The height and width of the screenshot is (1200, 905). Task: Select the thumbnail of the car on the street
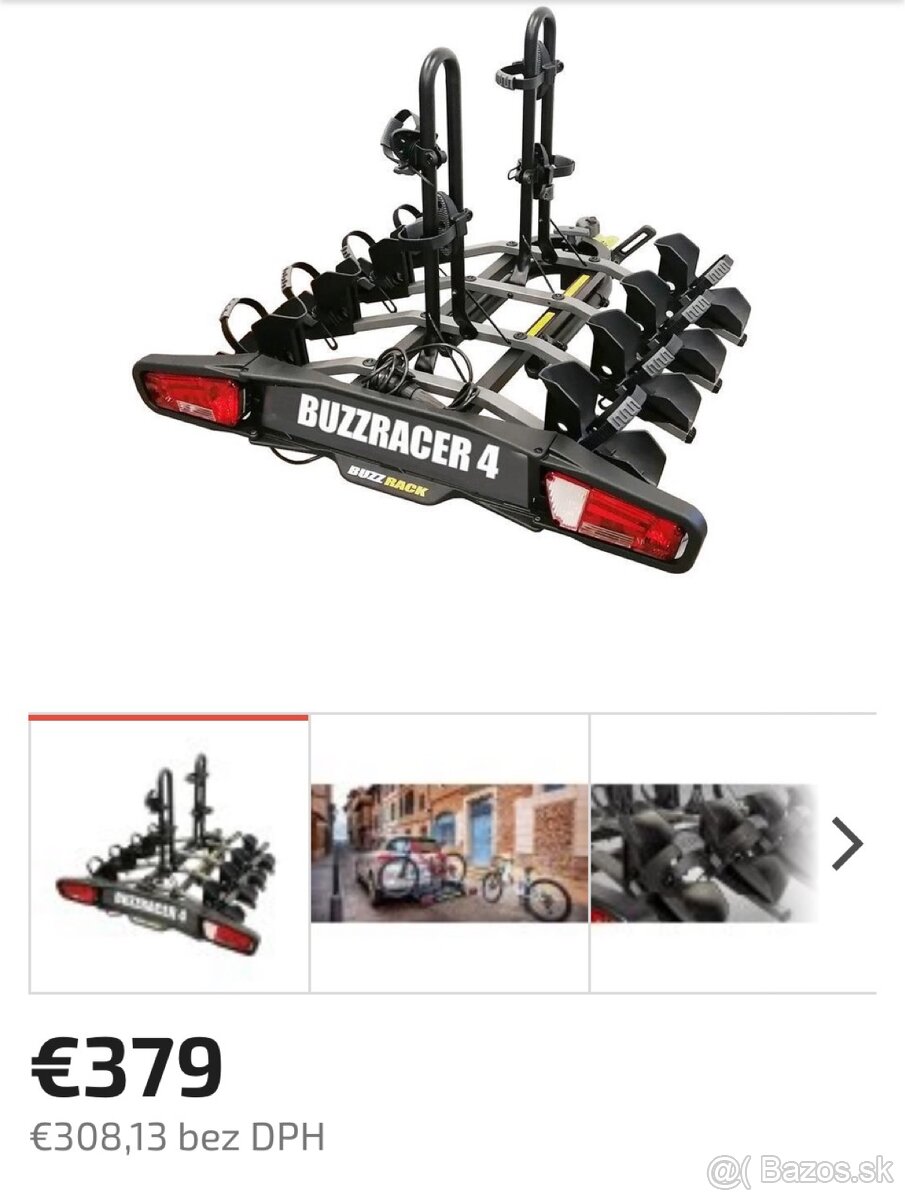tap(449, 853)
